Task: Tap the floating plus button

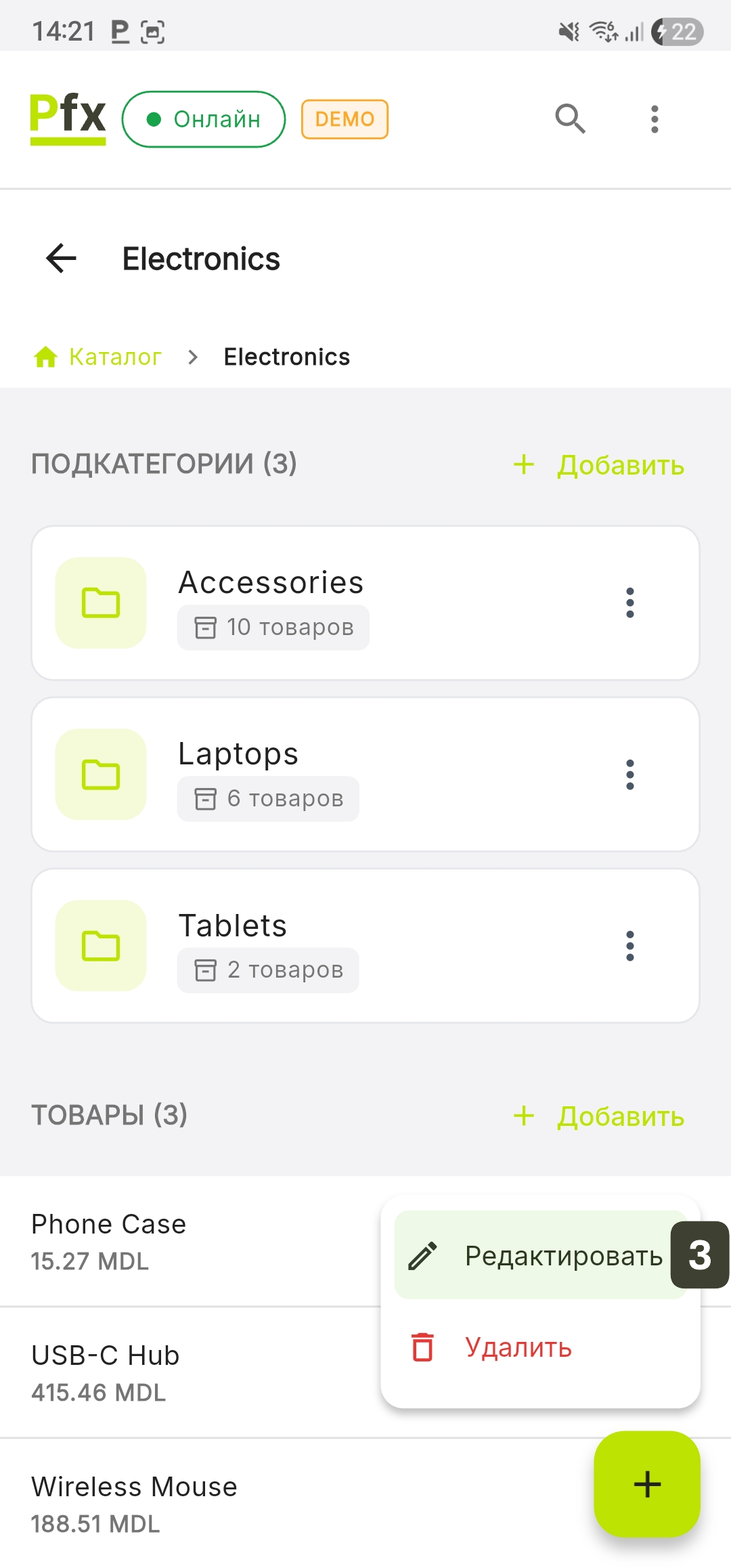Action: 647,1484
